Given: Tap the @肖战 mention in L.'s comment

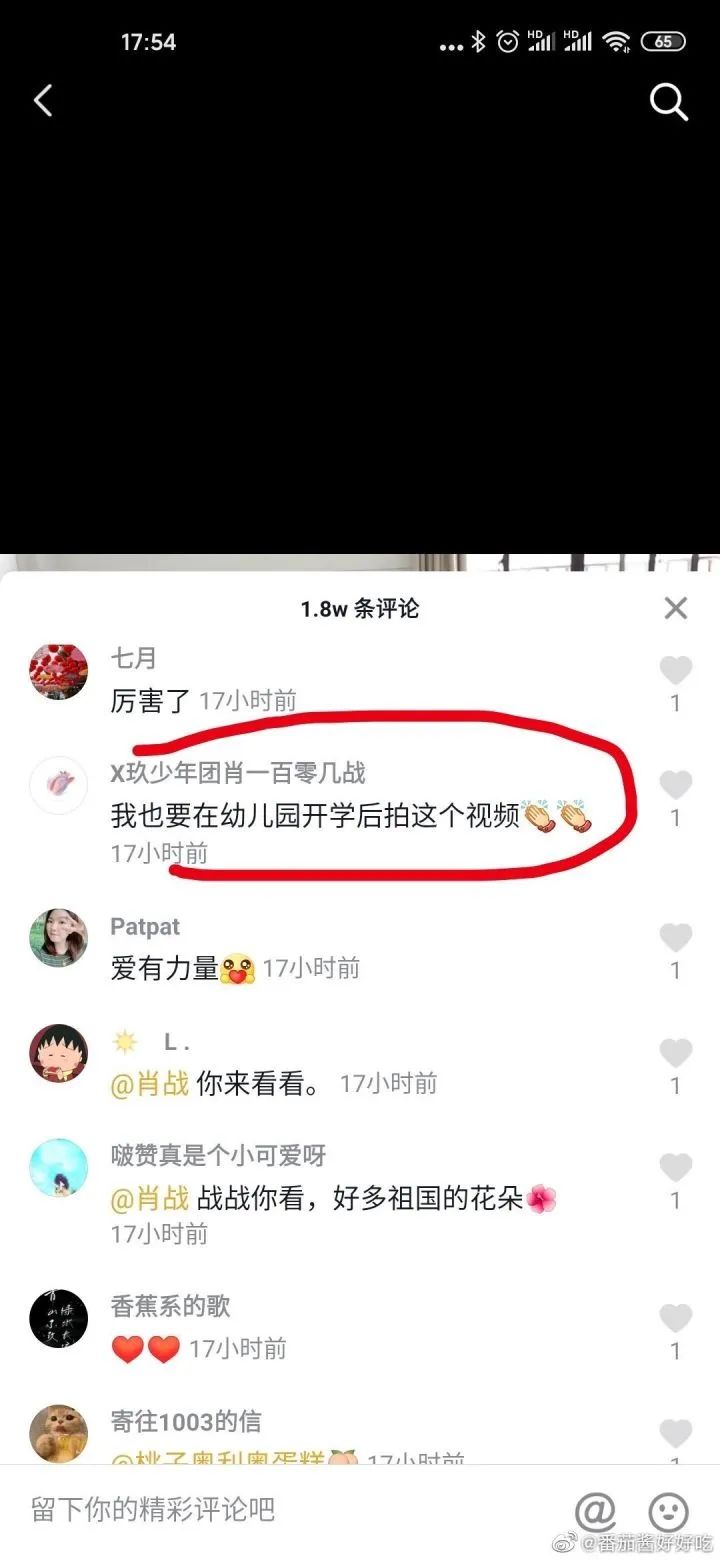Looking at the screenshot, I should tap(148, 1083).
